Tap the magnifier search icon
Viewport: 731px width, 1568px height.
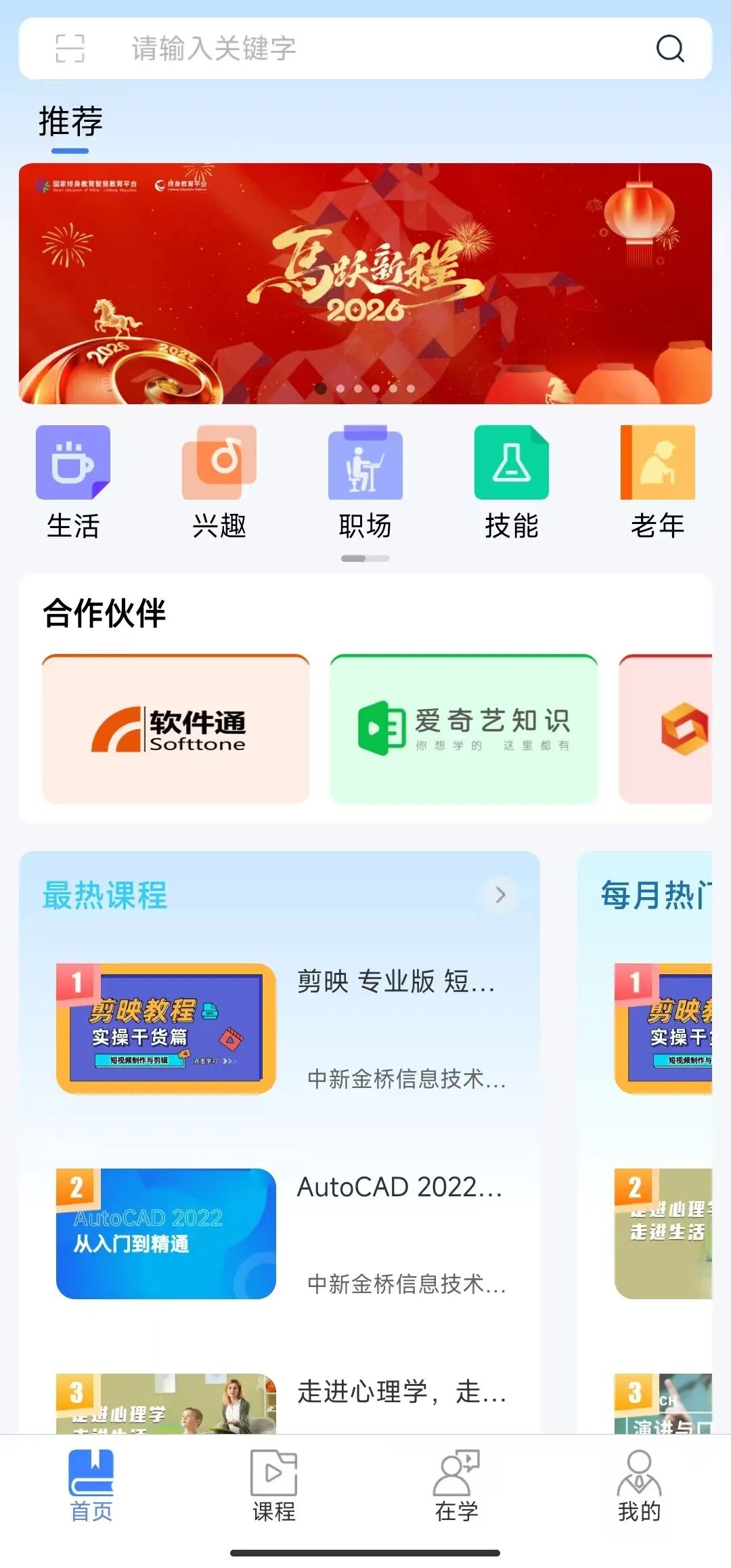point(669,49)
